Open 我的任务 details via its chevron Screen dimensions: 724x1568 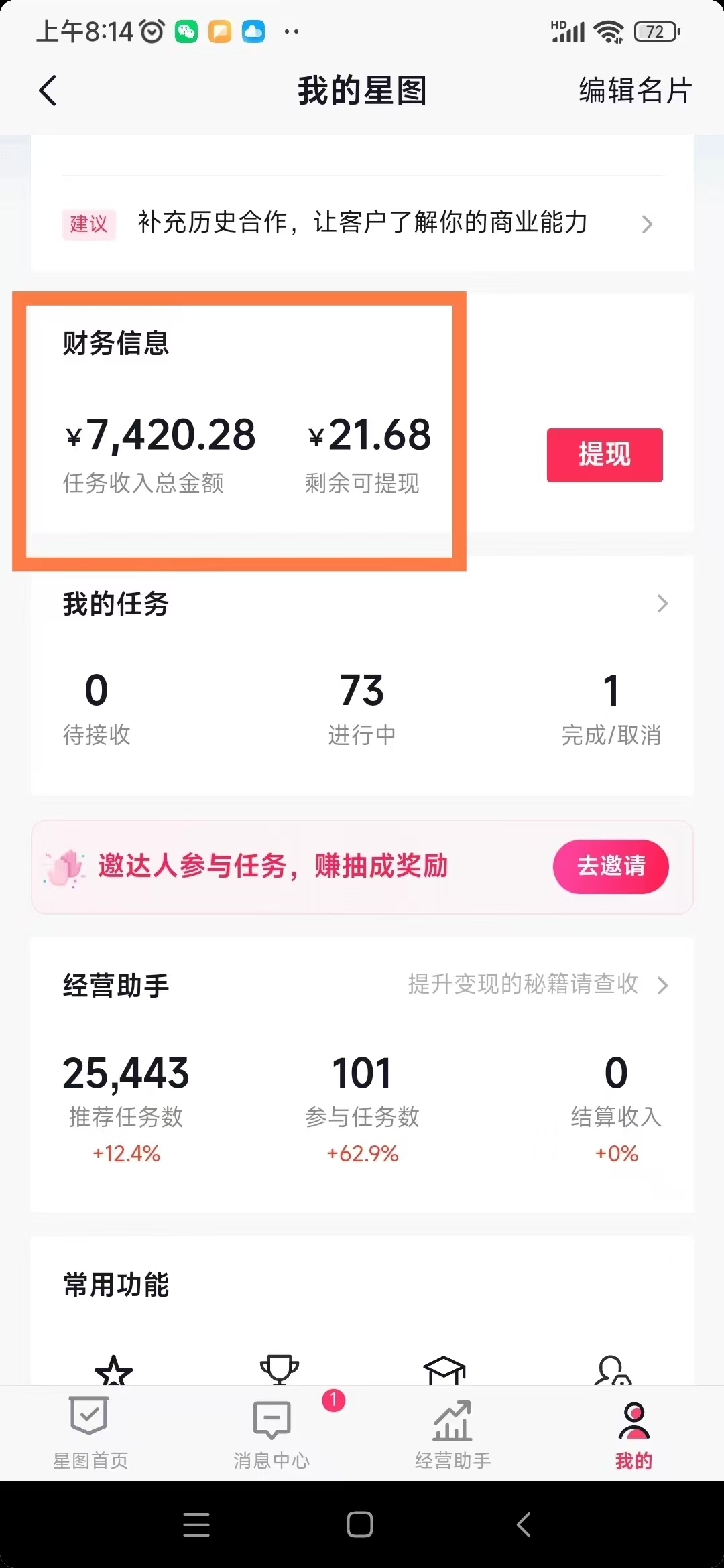pos(662,604)
